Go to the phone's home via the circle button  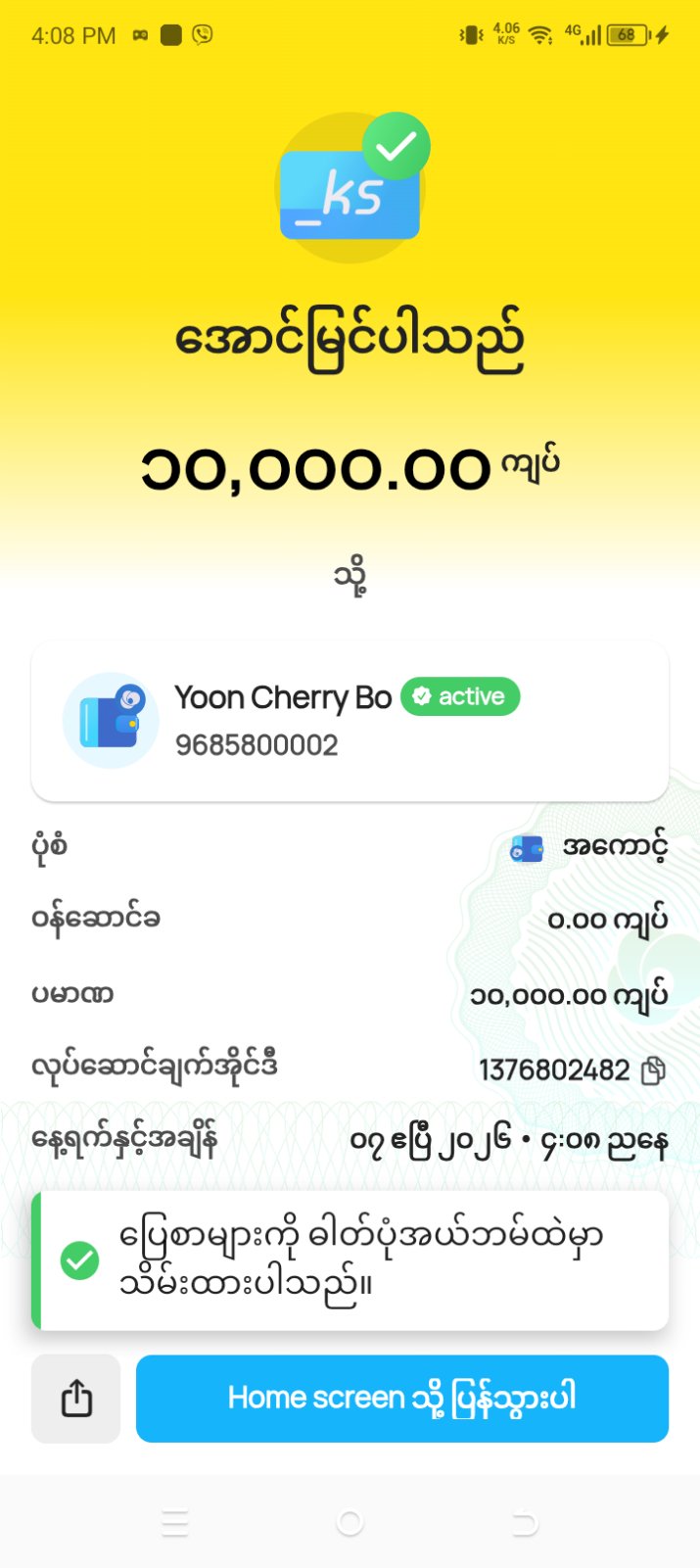click(350, 1523)
